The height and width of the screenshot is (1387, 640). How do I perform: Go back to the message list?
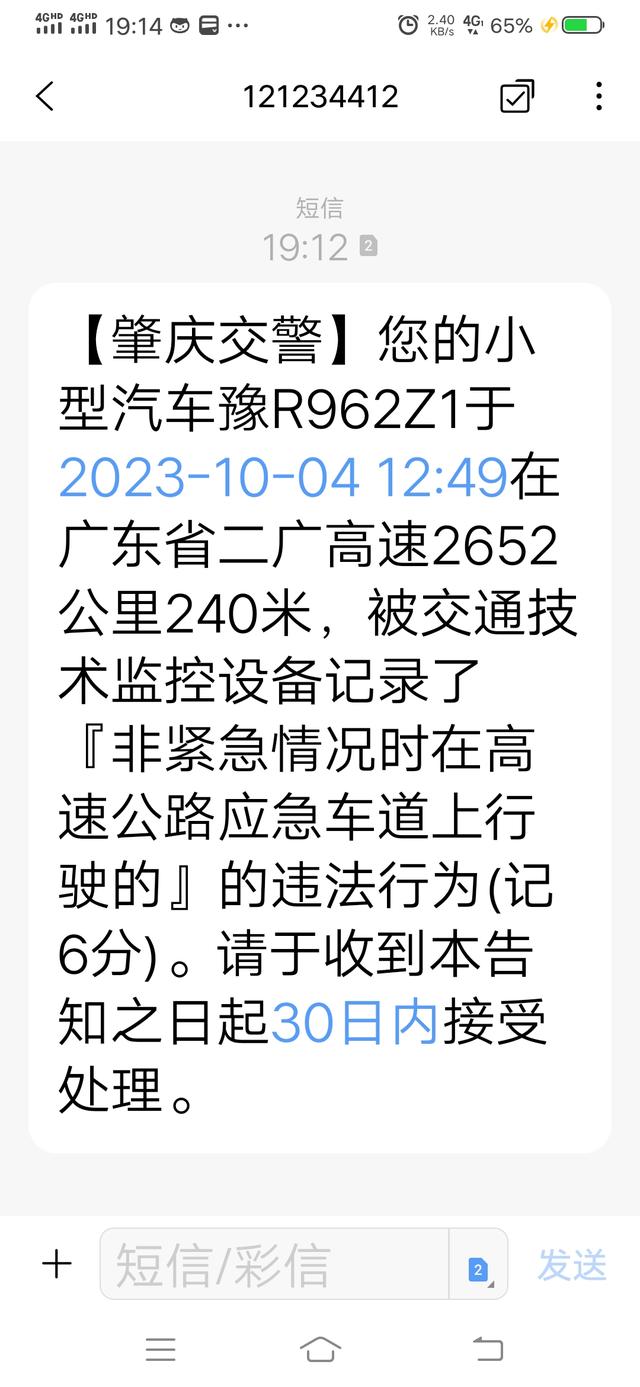44,97
